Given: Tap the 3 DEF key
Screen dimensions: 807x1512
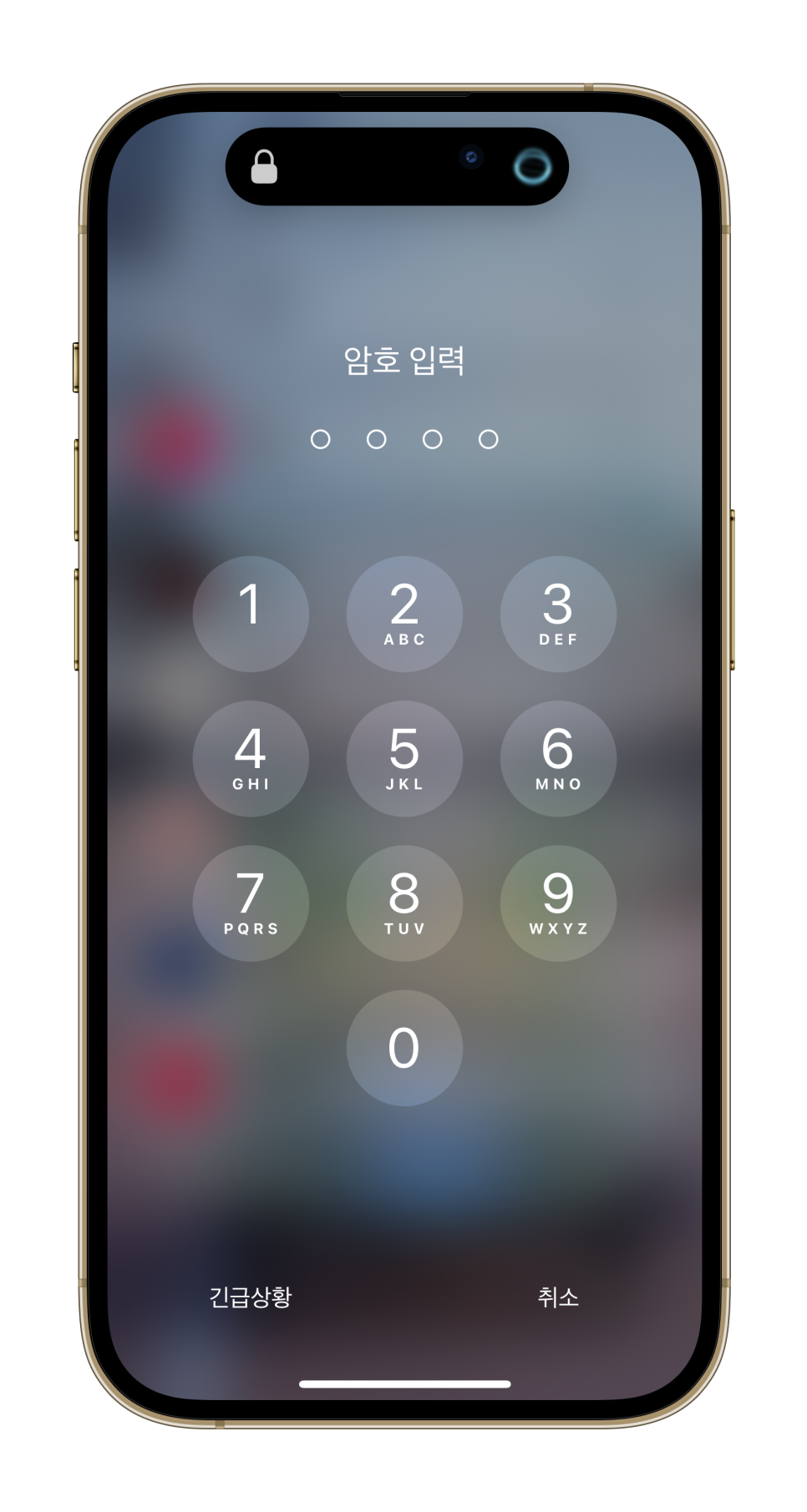Looking at the screenshot, I should pos(558,614).
